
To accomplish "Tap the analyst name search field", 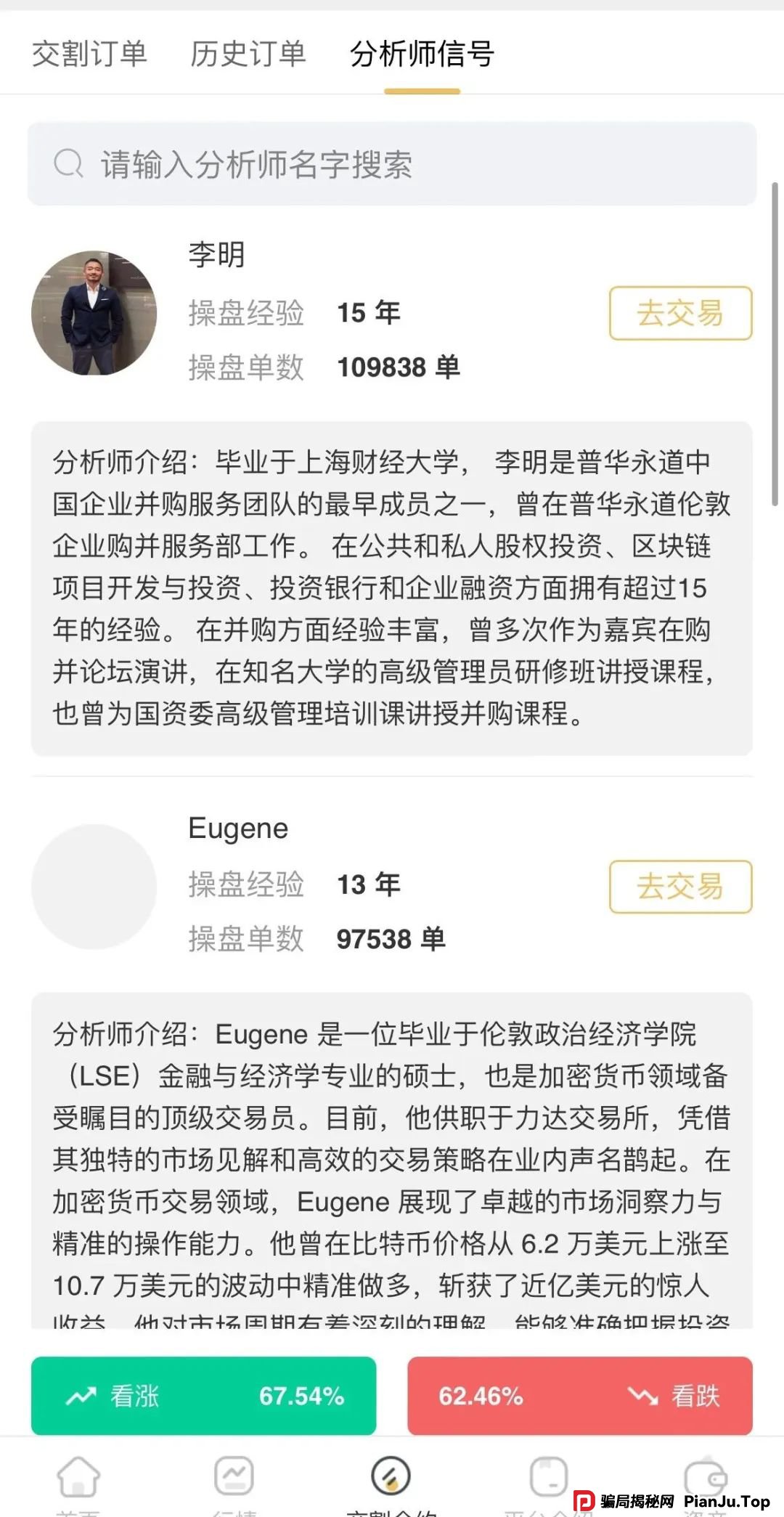I will [392, 164].
